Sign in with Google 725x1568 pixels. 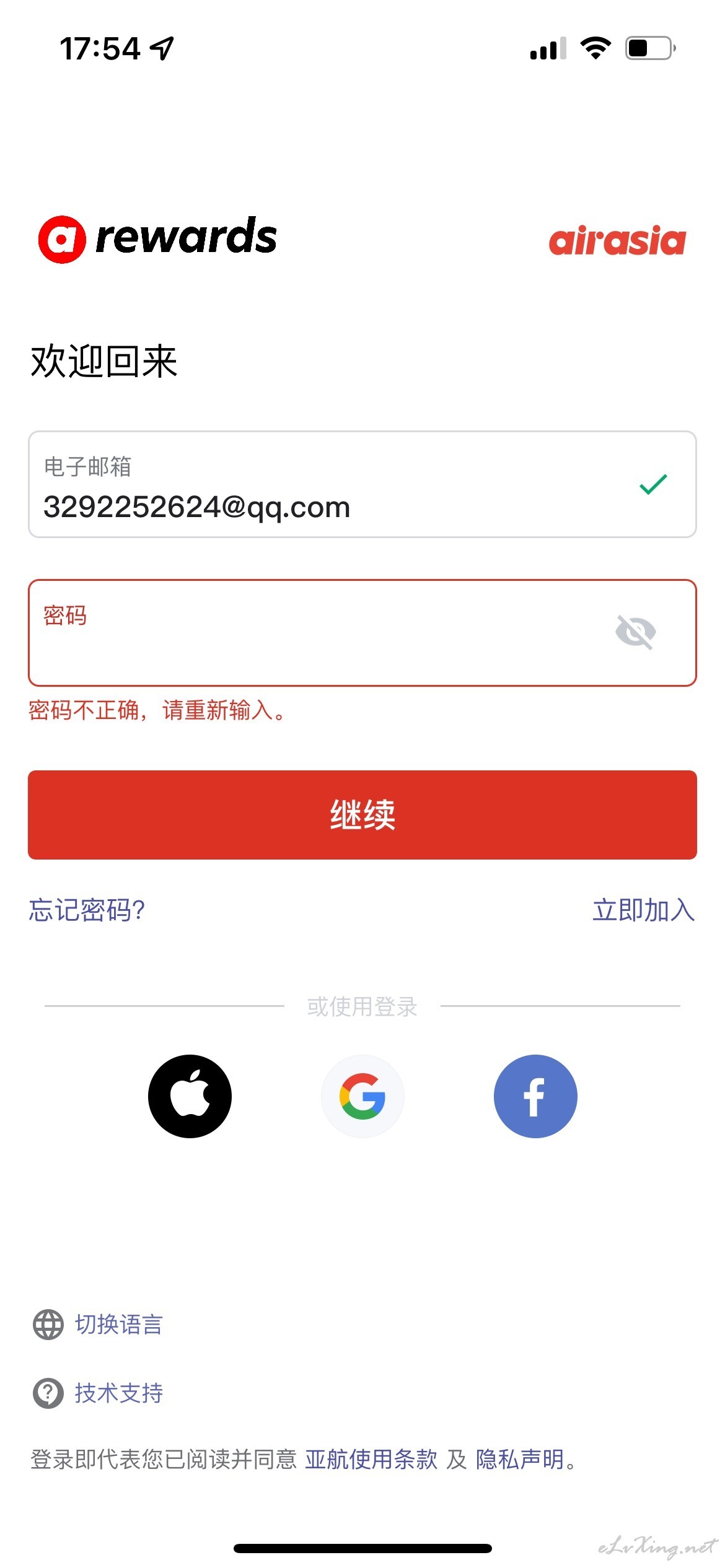tap(362, 1096)
